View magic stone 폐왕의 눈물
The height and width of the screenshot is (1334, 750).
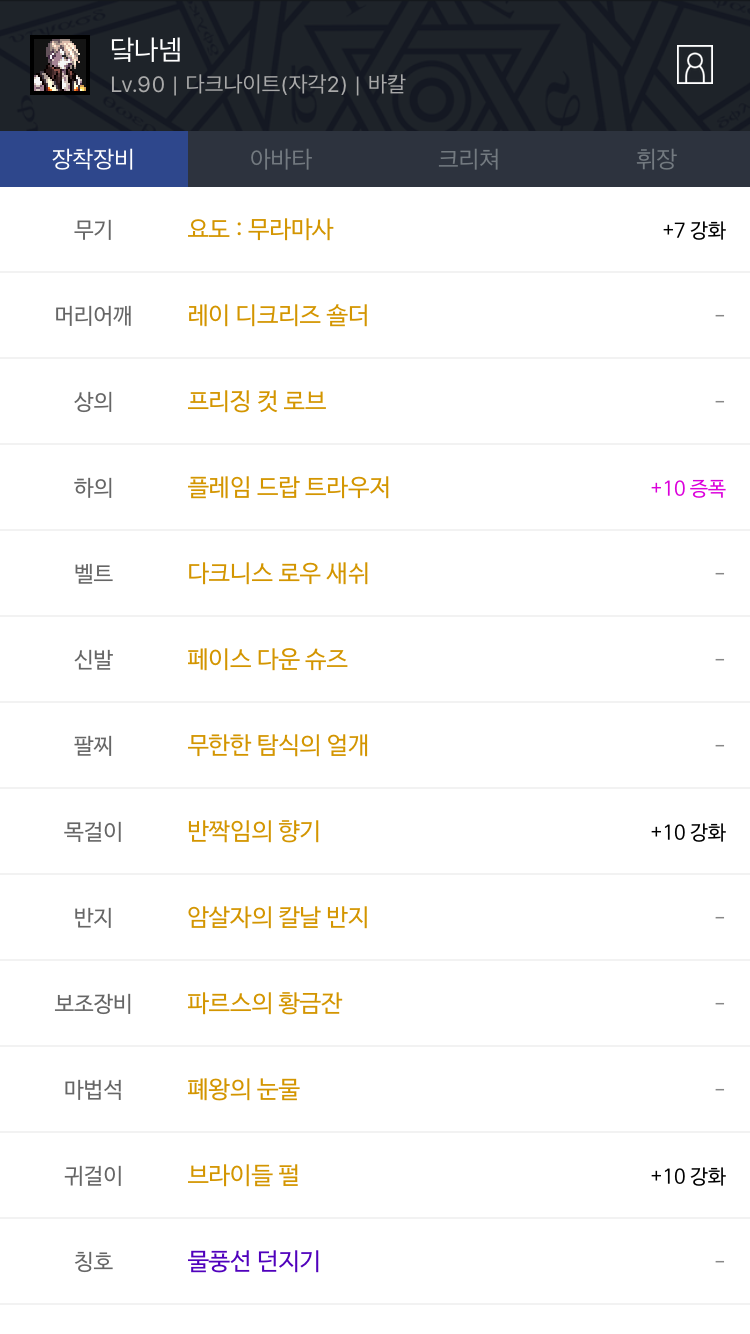[244, 1089]
